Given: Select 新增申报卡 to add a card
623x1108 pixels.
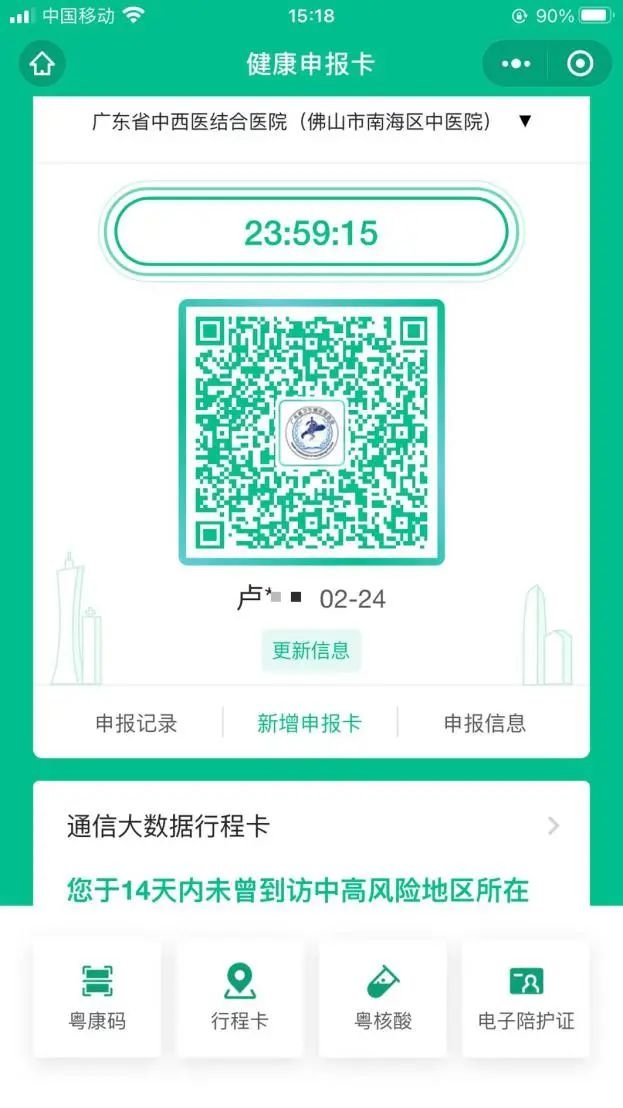Looking at the screenshot, I should pos(309,723).
